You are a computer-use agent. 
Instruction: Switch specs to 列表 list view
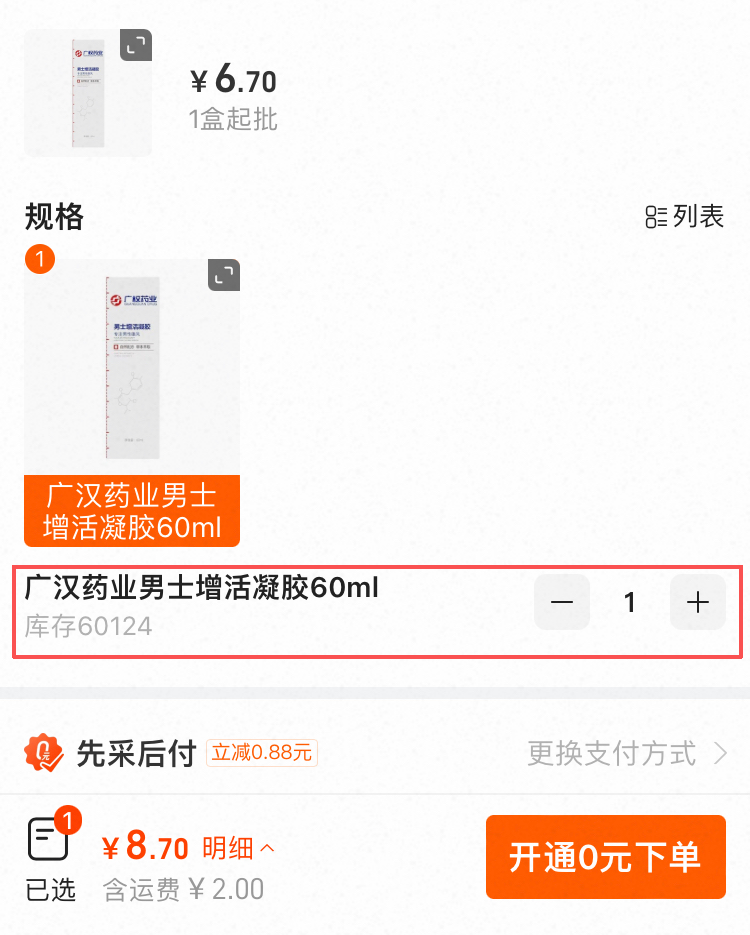click(x=685, y=216)
